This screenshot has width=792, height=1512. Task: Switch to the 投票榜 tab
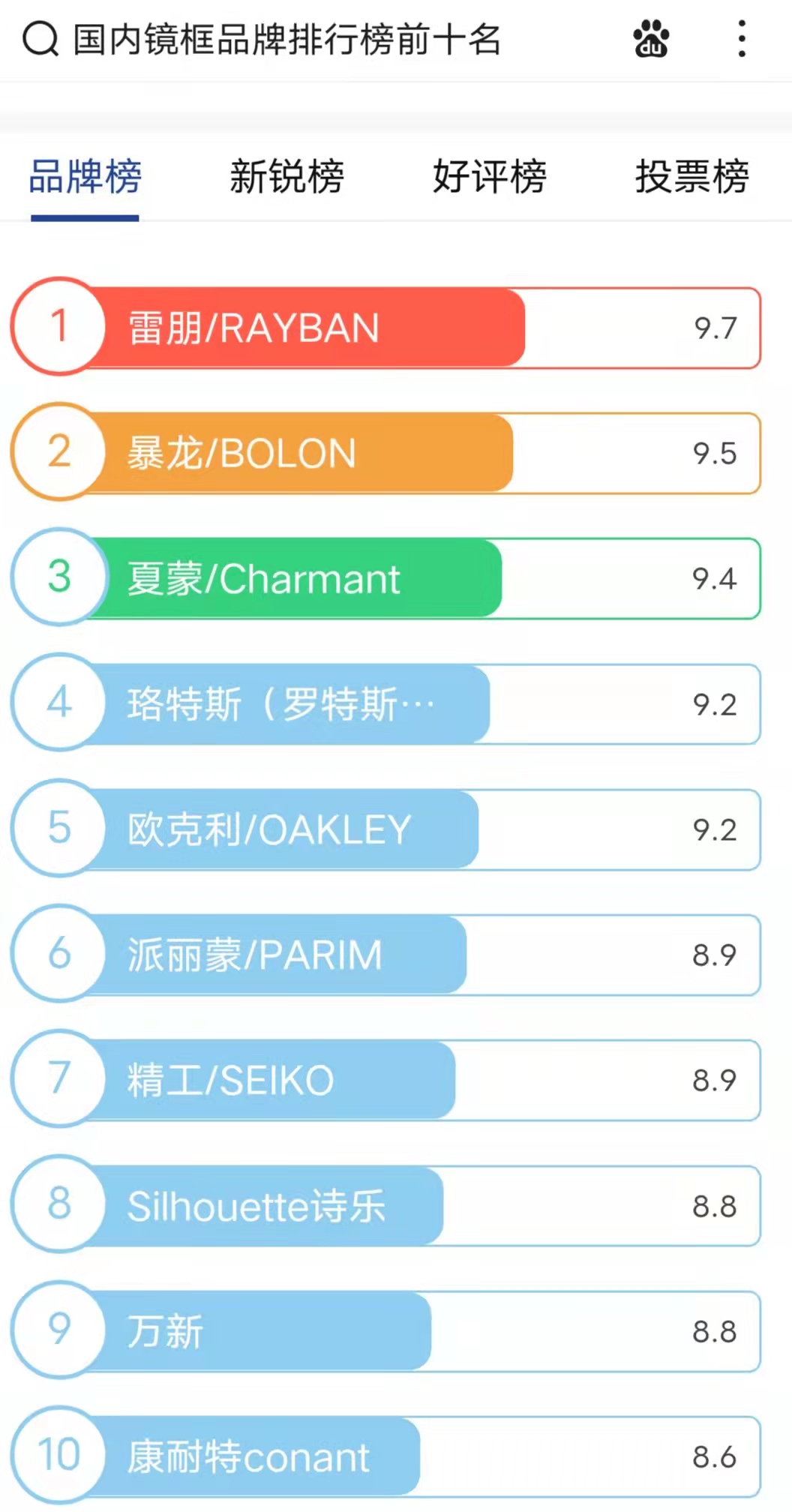click(691, 177)
